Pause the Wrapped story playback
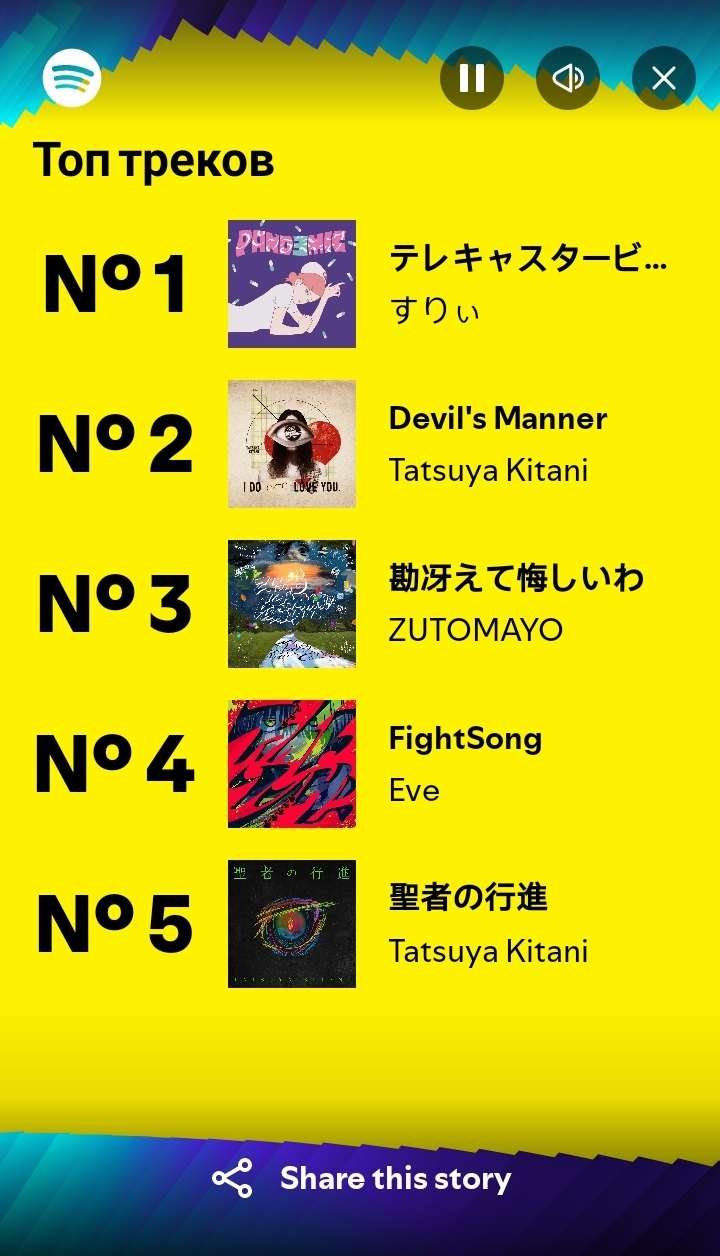The image size is (720, 1256). (472, 78)
